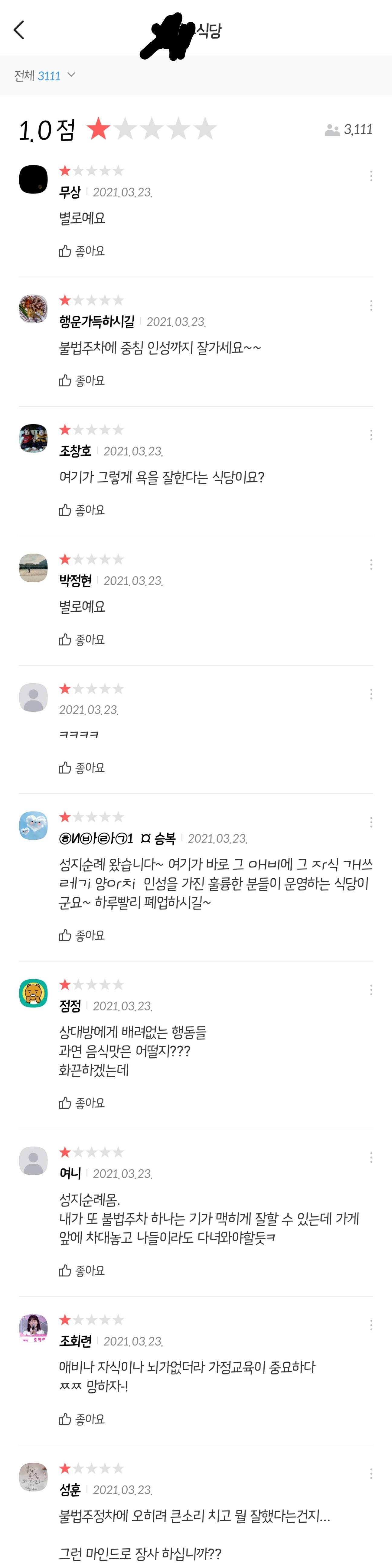Like 행운가득하시길's review

pos(82,380)
